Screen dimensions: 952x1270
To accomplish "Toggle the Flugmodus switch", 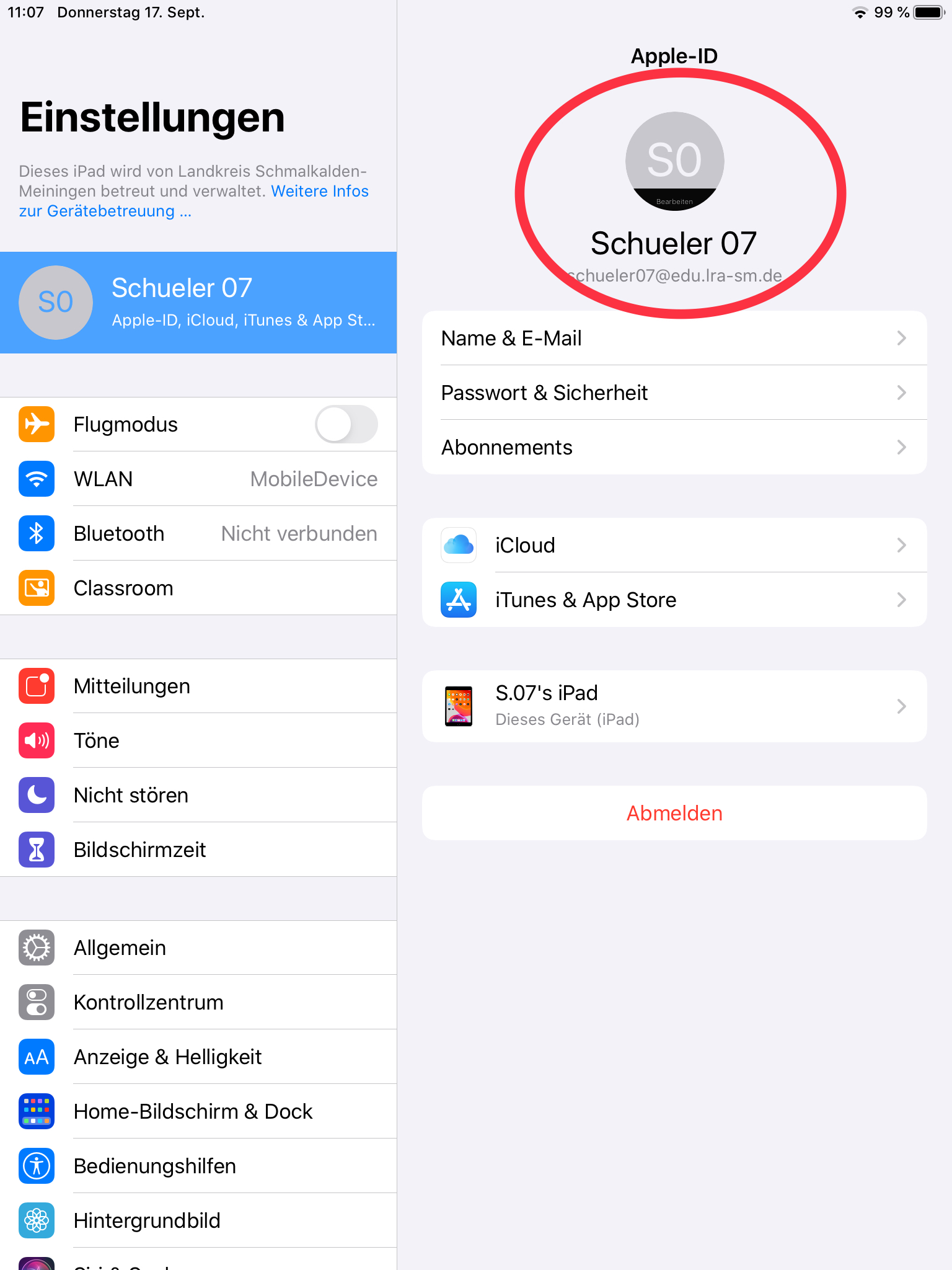I will 346,425.
